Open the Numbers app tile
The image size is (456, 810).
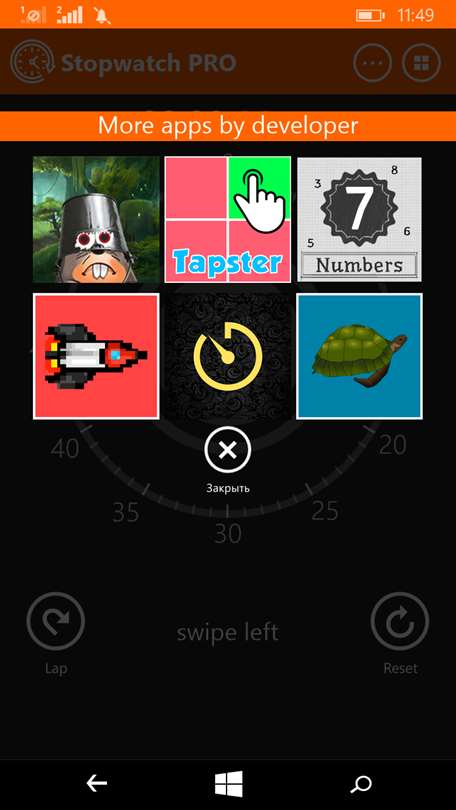359,220
